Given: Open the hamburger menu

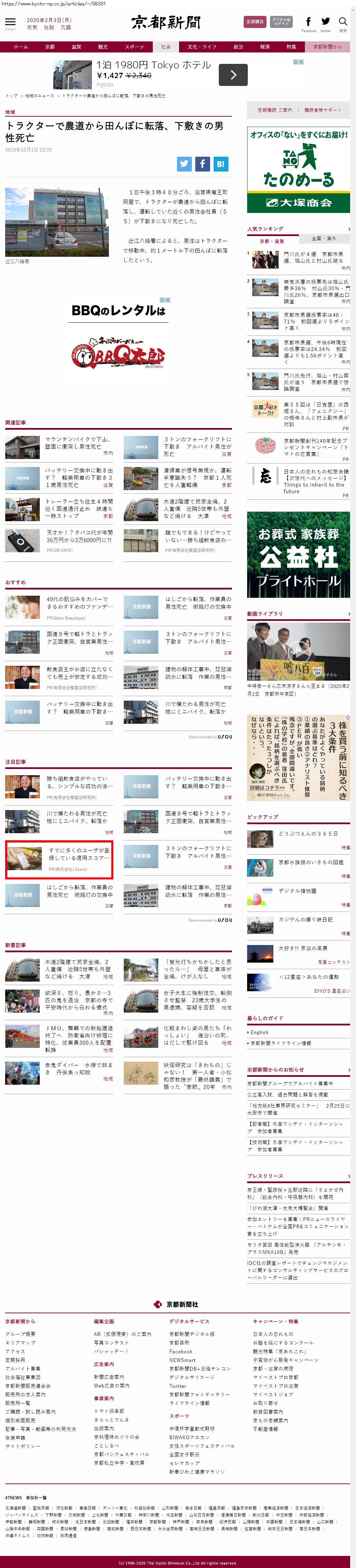Looking at the screenshot, I should (10, 22).
